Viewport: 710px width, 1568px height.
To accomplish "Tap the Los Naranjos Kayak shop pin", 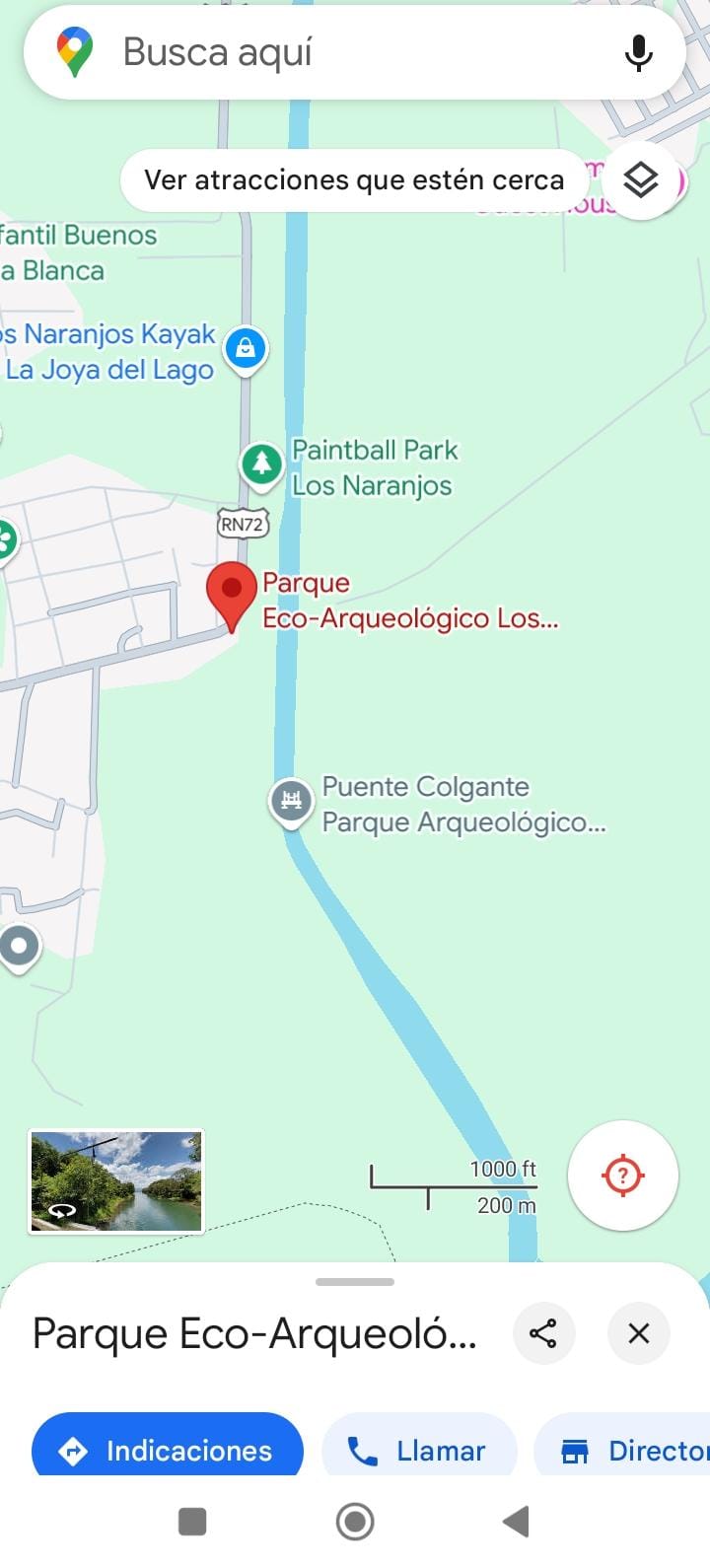I will coord(246,348).
